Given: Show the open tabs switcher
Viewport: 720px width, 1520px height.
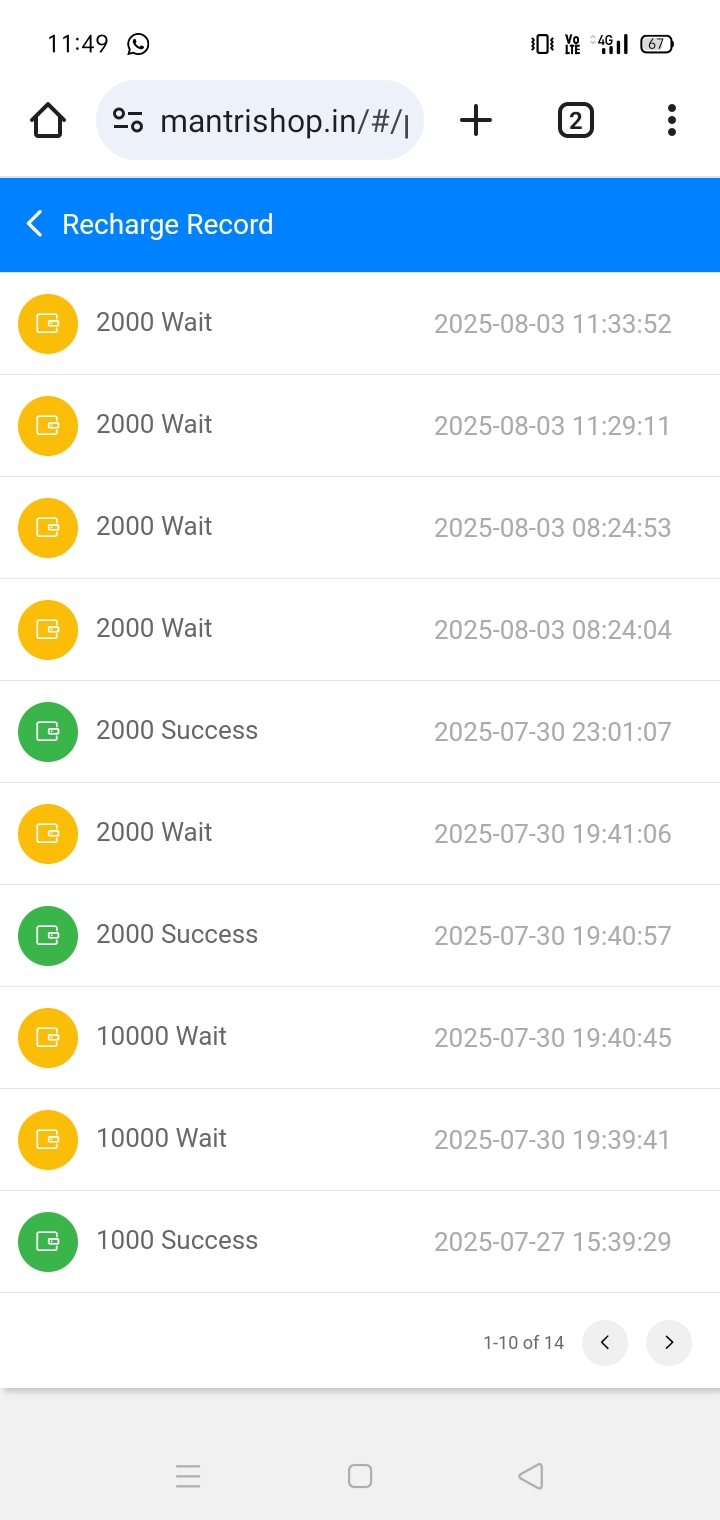Looking at the screenshot, I should [x=575, y=121].
